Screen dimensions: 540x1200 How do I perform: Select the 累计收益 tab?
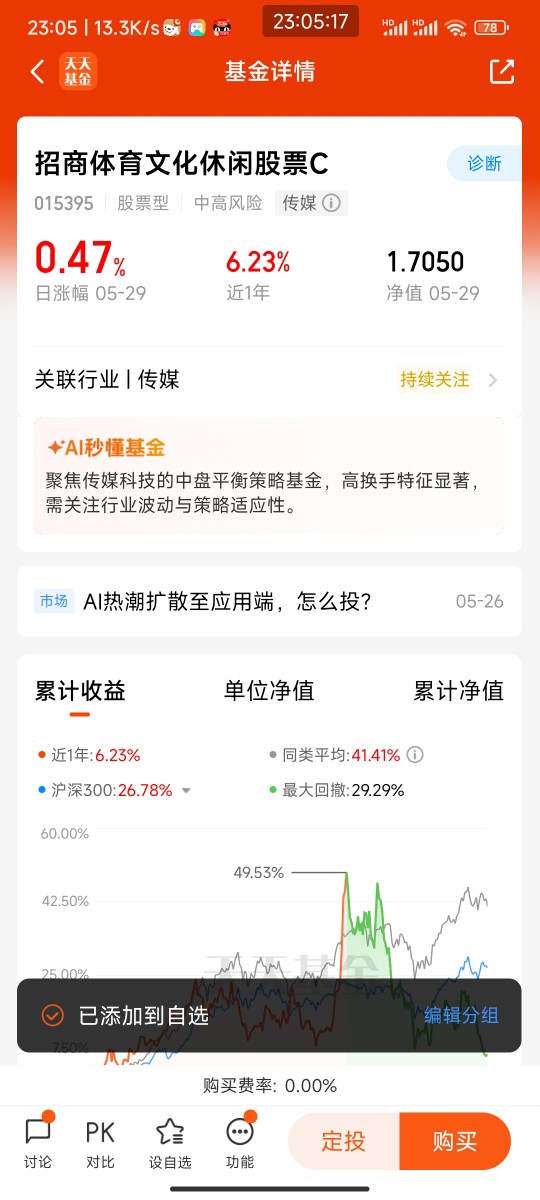[80, 691]
